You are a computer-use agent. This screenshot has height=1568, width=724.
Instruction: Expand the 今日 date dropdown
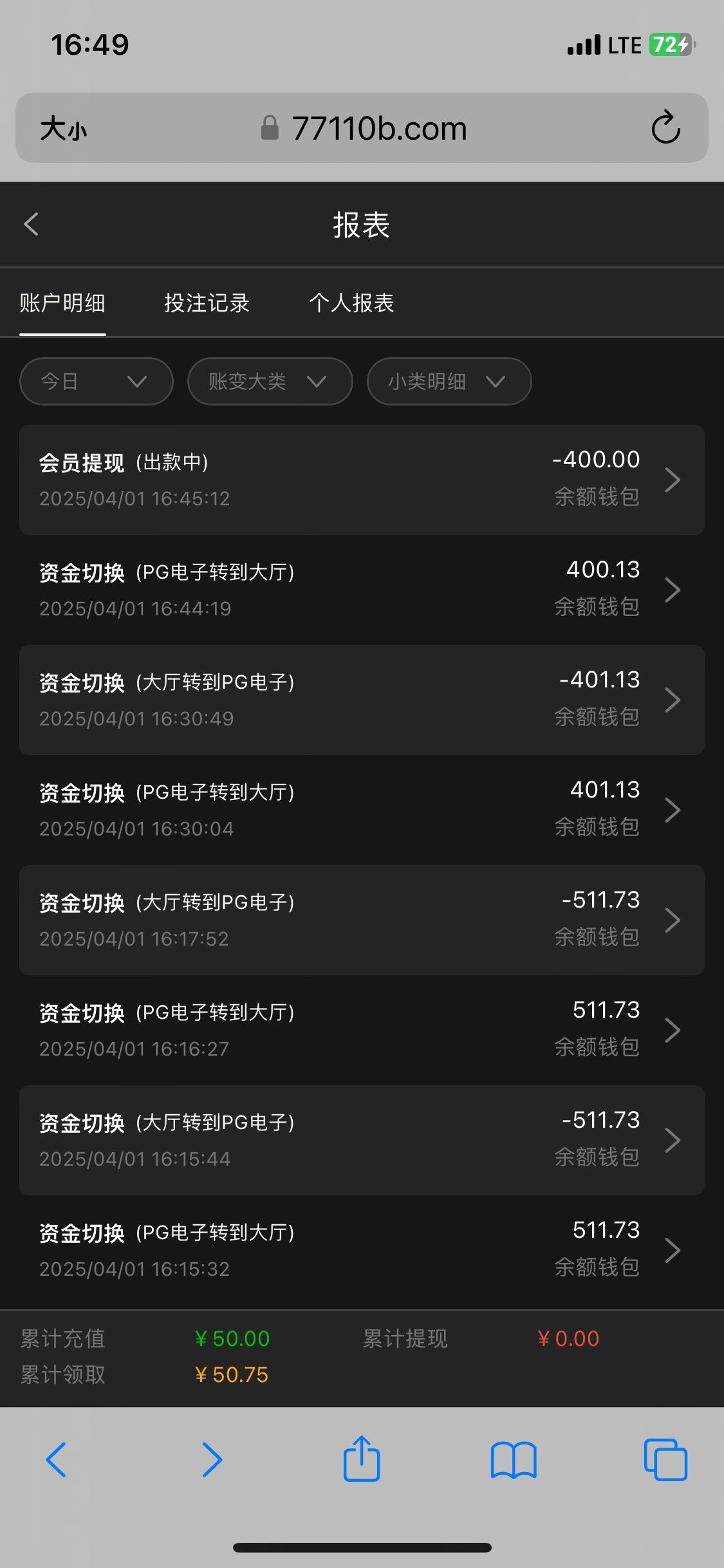97,382
